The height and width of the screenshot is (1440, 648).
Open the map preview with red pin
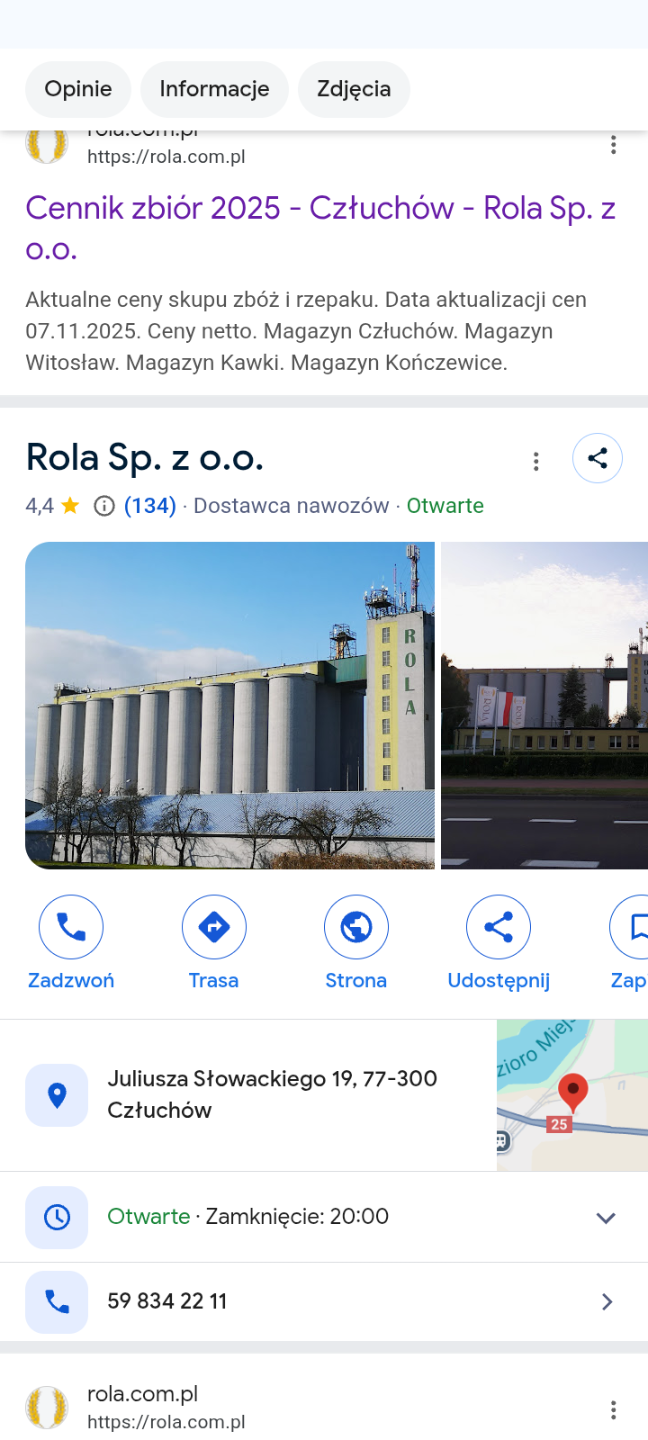pos(572,1095)
